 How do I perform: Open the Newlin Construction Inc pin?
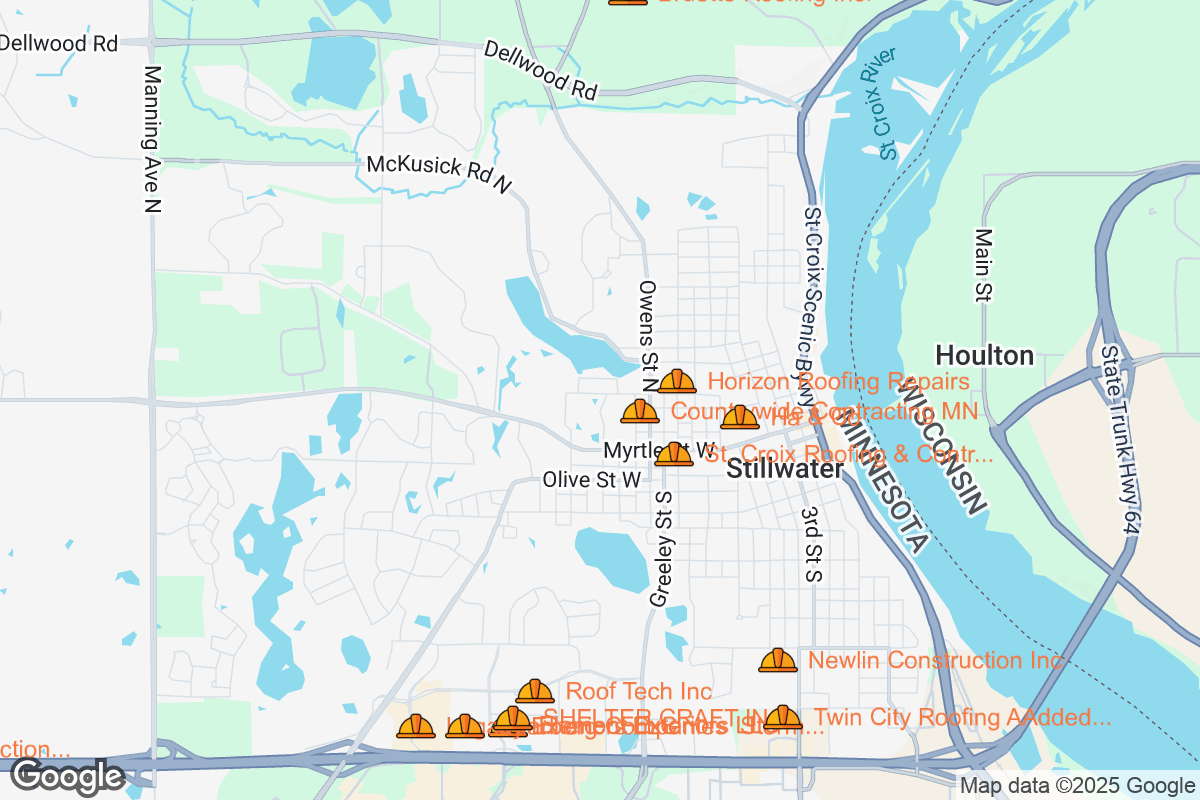pyautogui.click(x=778, y=660)
